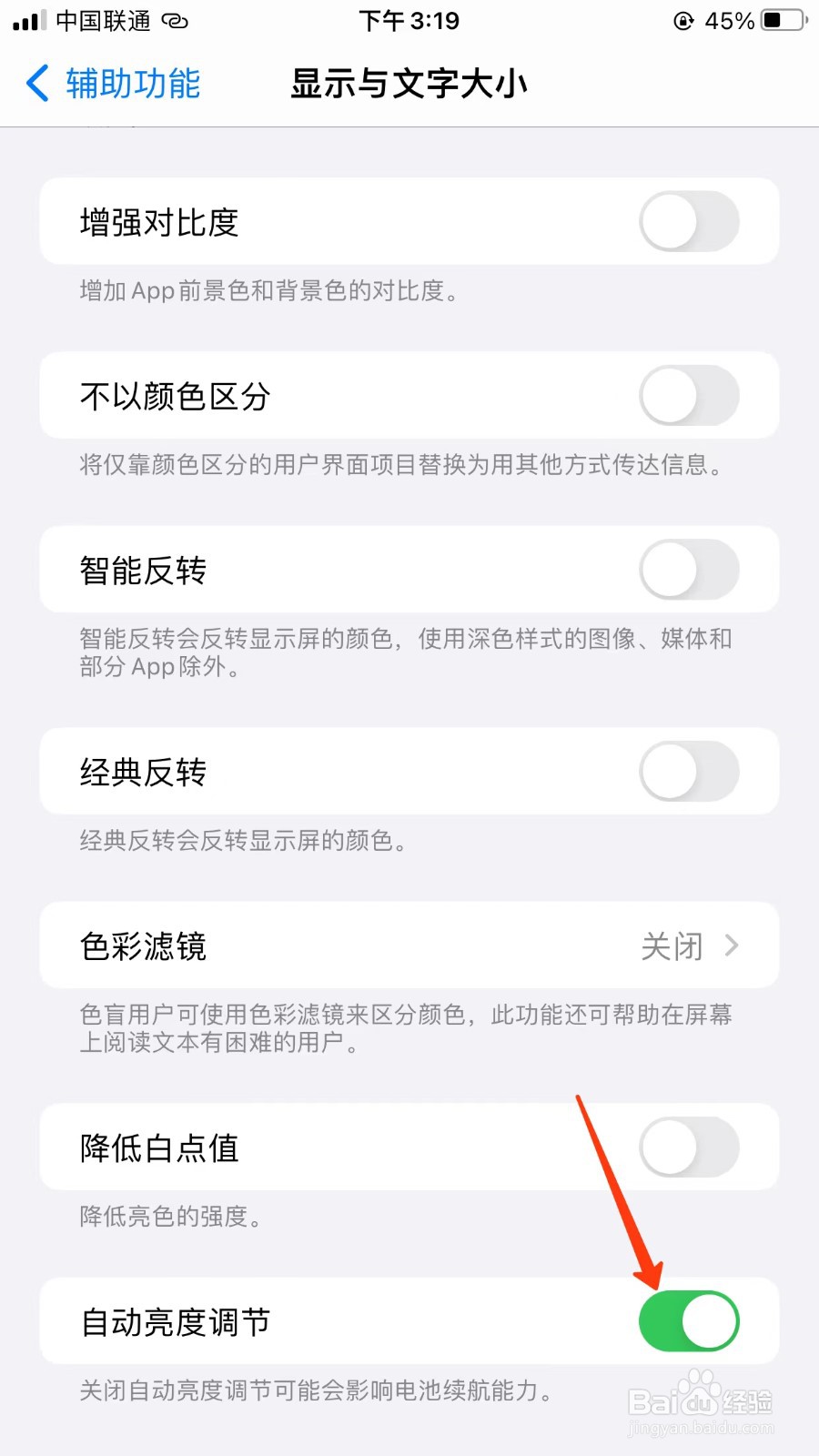
Task: Tap the back chevron icon
Action: 35,83
